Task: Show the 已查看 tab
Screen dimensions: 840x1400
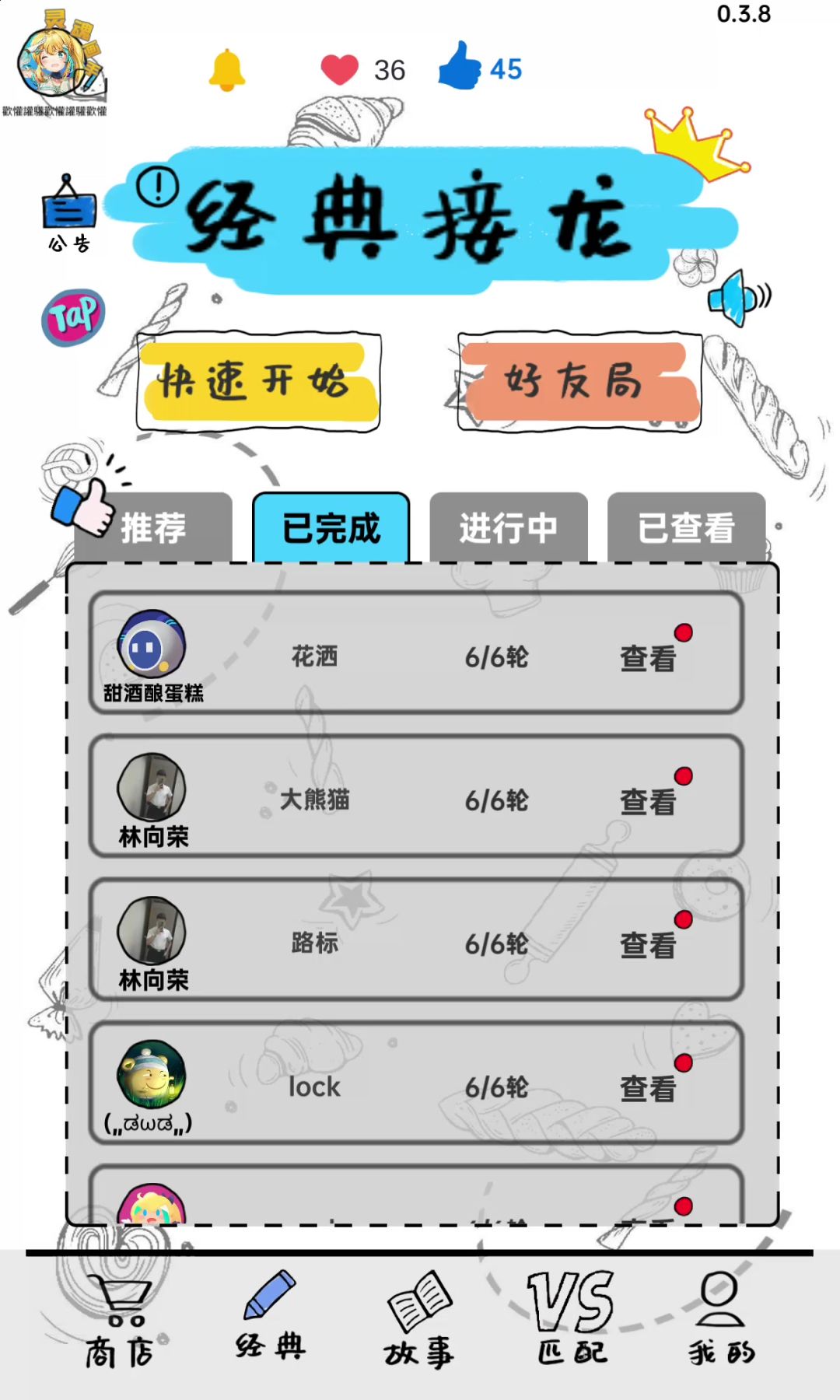Action: (686, 528)
